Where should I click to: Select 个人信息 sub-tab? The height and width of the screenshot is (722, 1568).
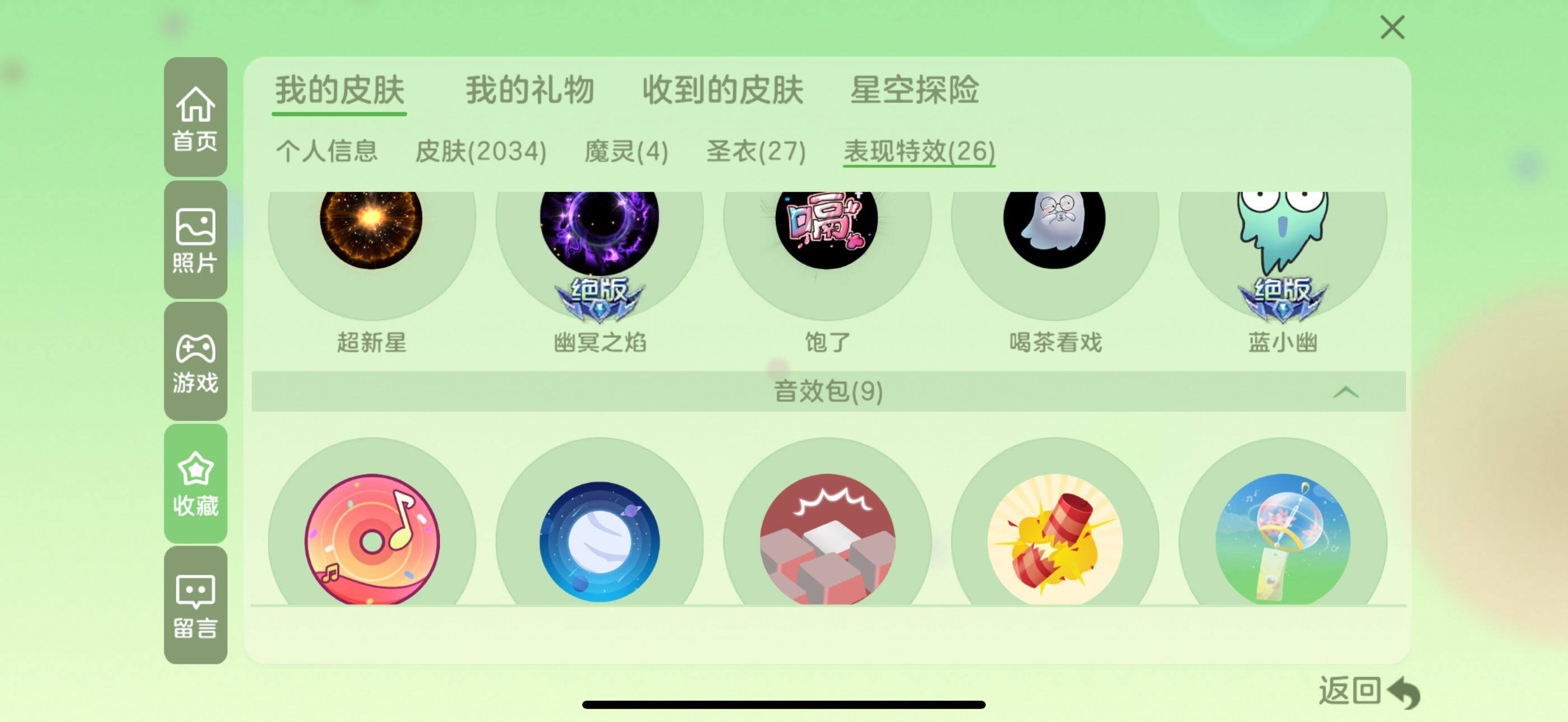[327, 150]
